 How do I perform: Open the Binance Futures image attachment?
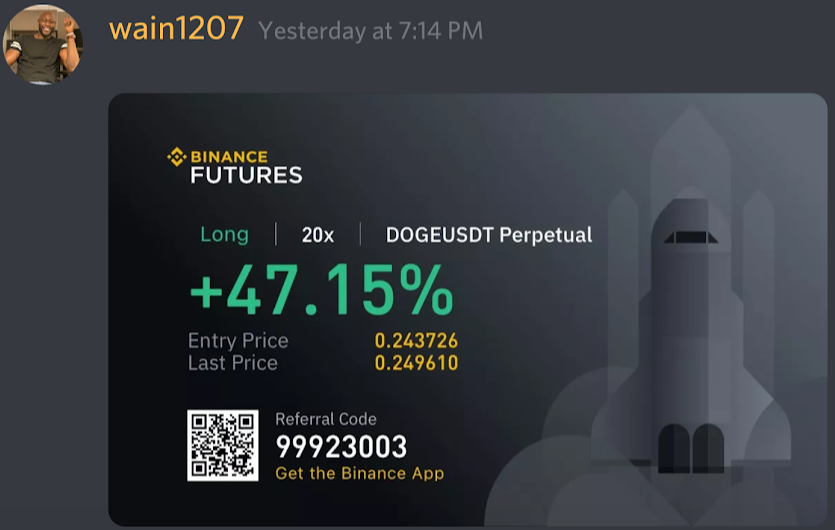click(468, 308)
